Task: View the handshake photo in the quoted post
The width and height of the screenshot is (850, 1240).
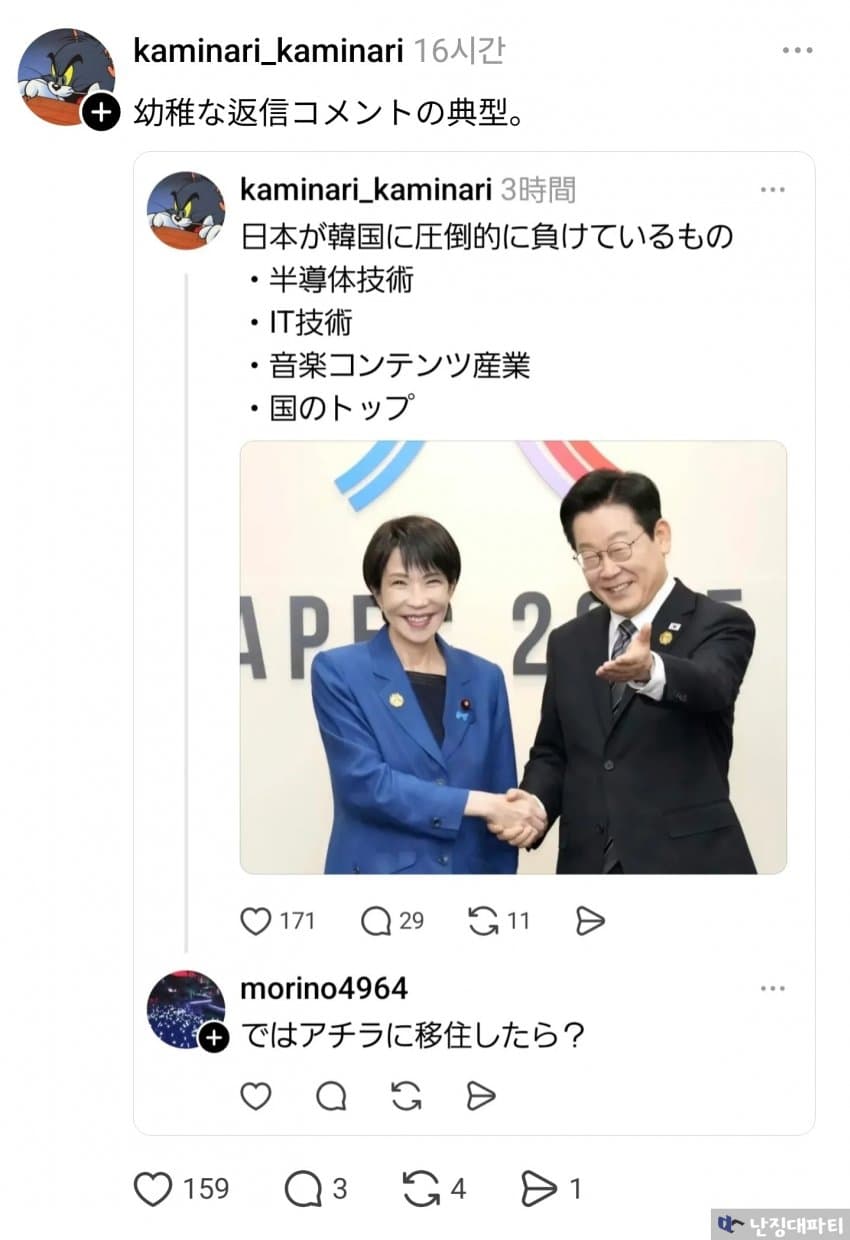Action: point(513,657)
